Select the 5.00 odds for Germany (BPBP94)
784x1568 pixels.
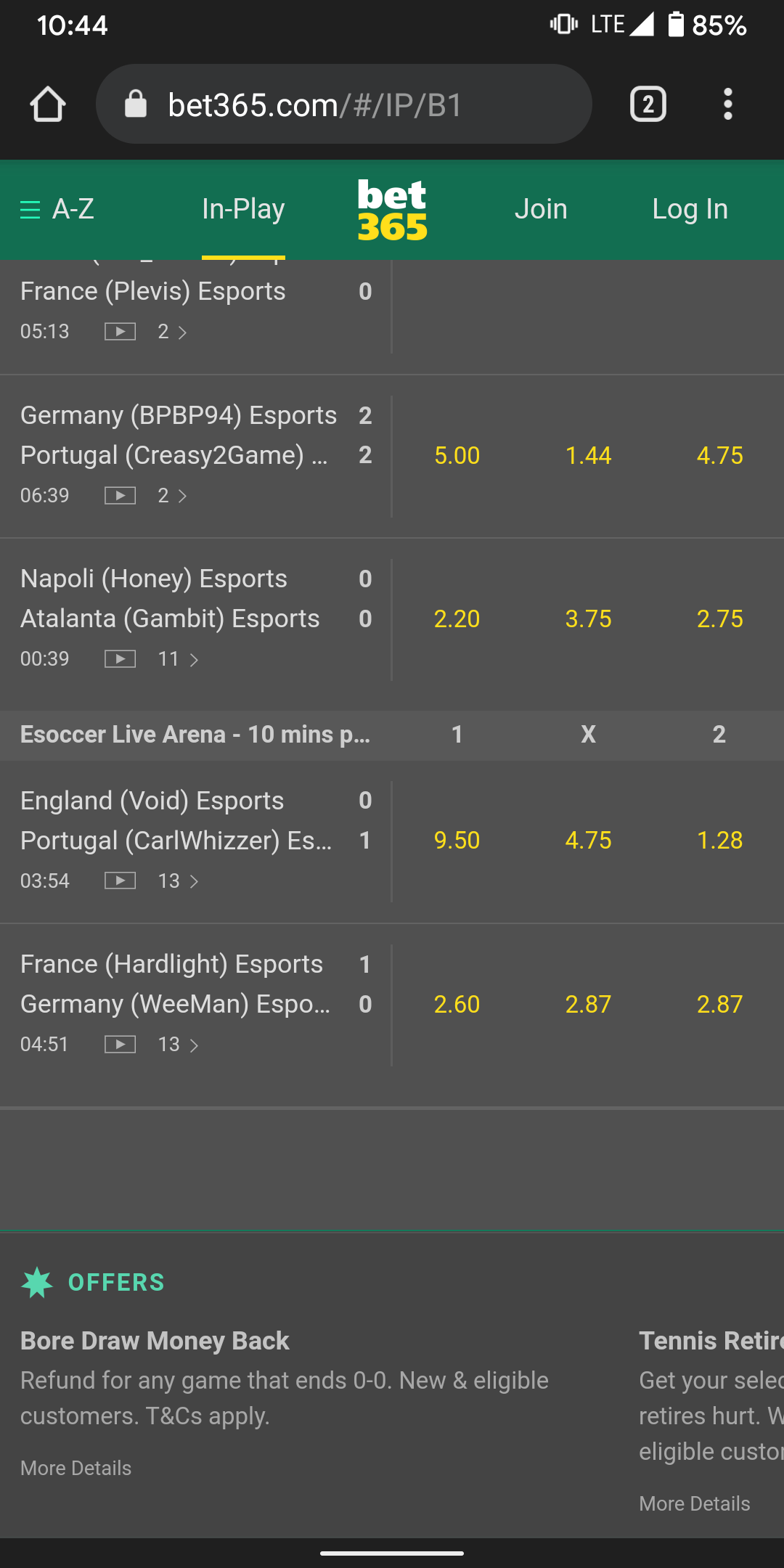[x=457, y=456]
